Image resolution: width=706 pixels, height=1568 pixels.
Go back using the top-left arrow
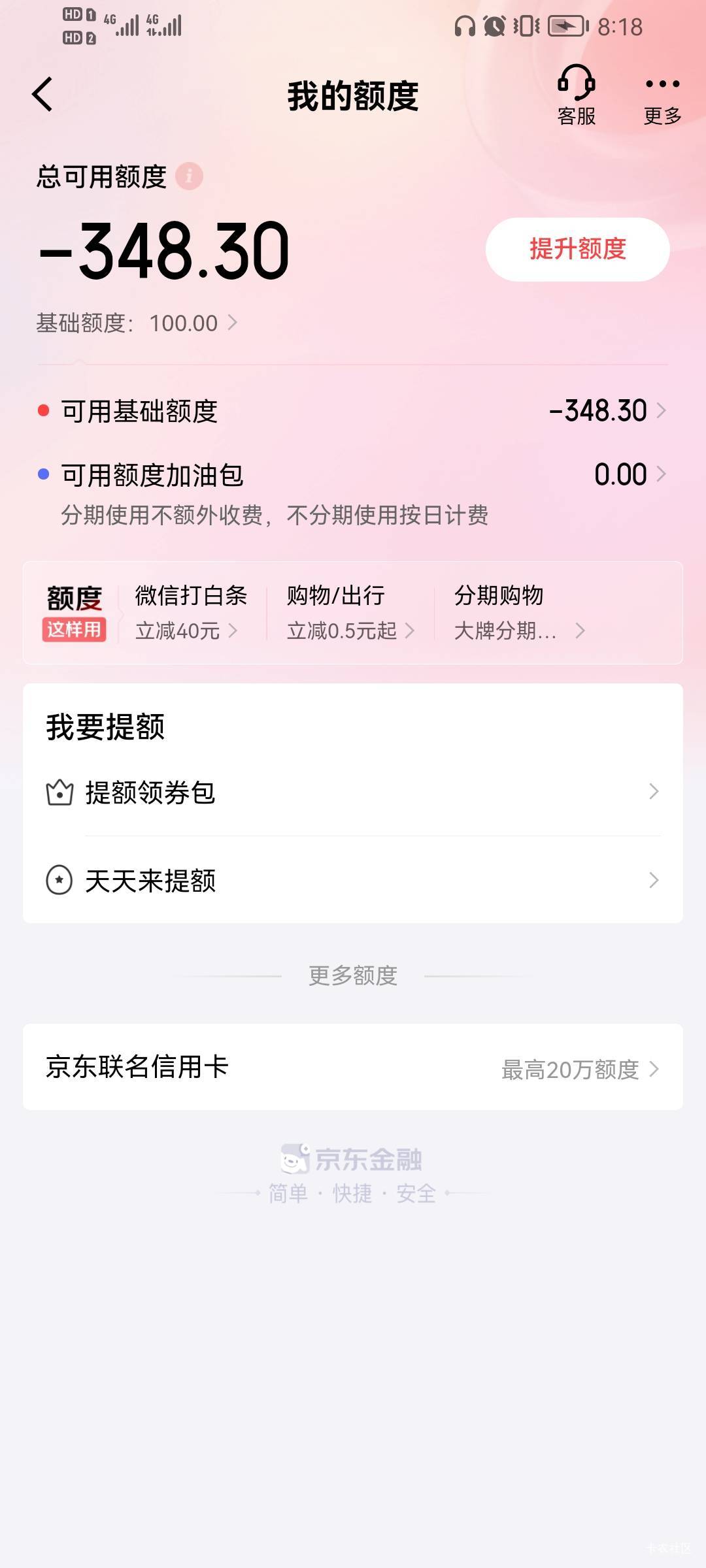tap(42, 95)
